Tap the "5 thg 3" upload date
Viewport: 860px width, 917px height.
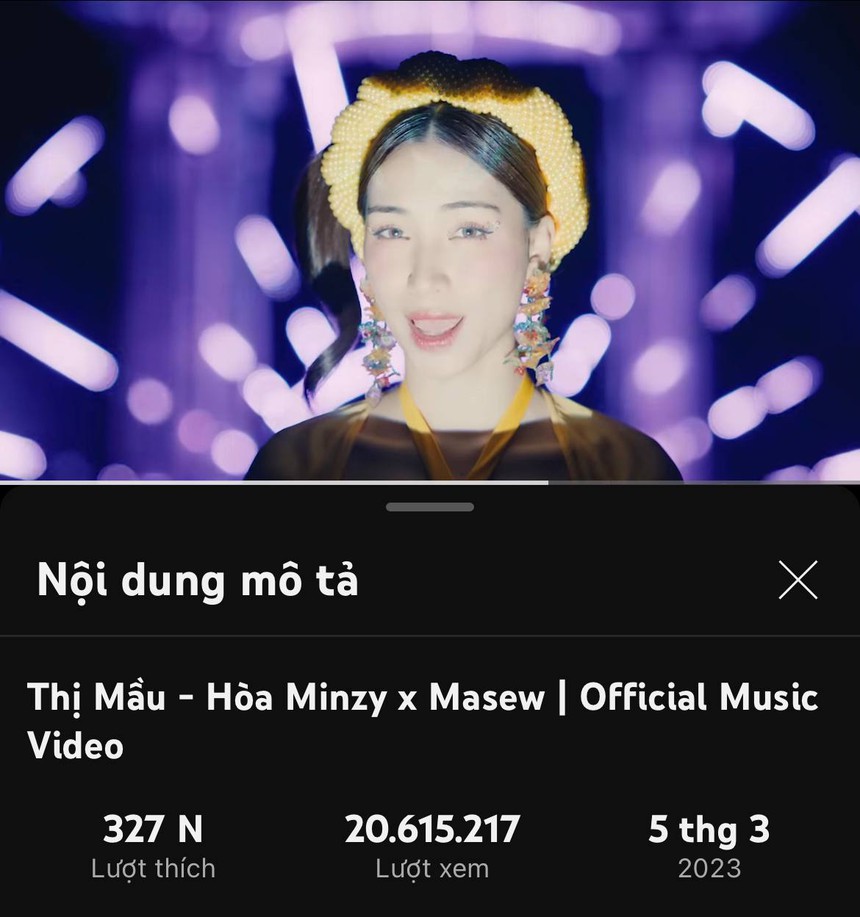707,829
